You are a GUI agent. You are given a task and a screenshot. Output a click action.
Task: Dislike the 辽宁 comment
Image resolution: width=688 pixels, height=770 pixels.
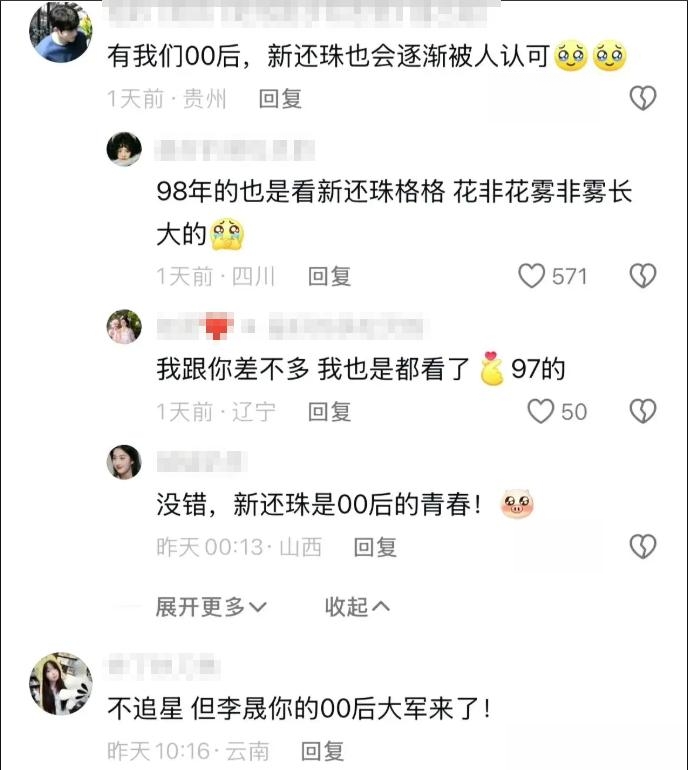[x=642, y=411]
